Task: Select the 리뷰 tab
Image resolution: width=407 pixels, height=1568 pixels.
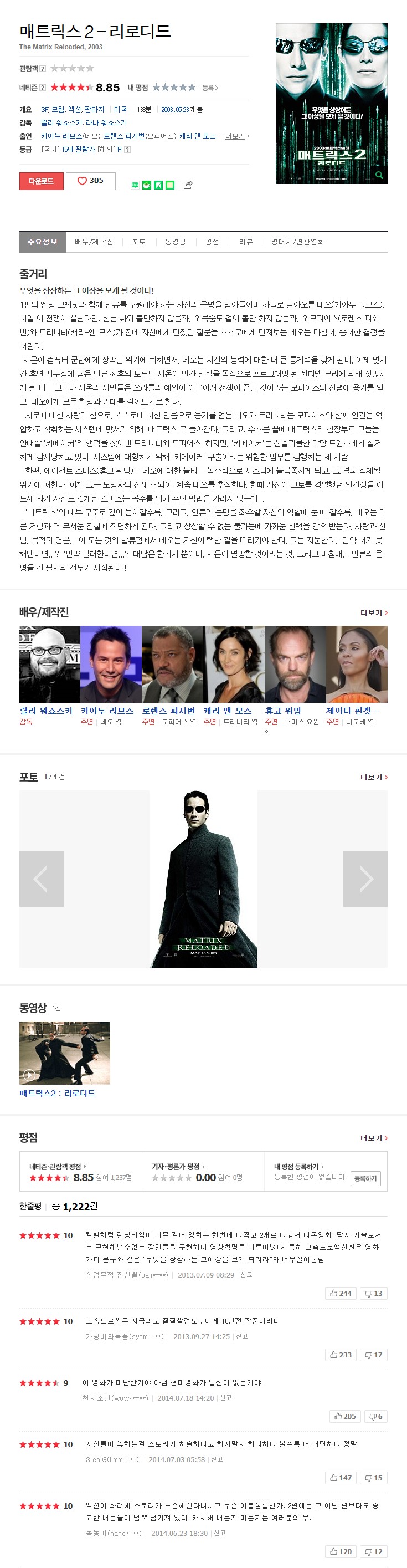Action: pos(246,242)
